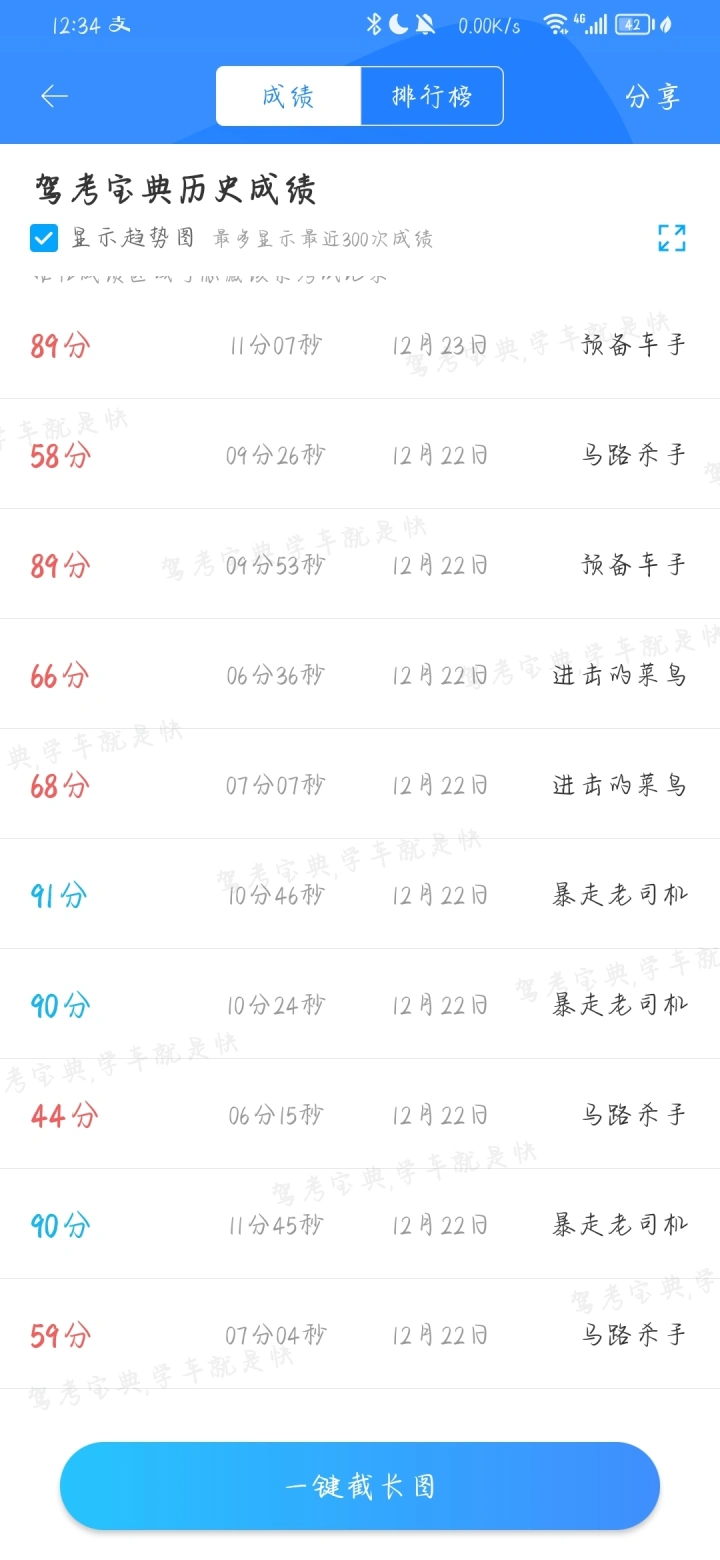Open the 68分 进击的菜鸟 record
This screenshot has height=1560, width=720.
(360, 784)
